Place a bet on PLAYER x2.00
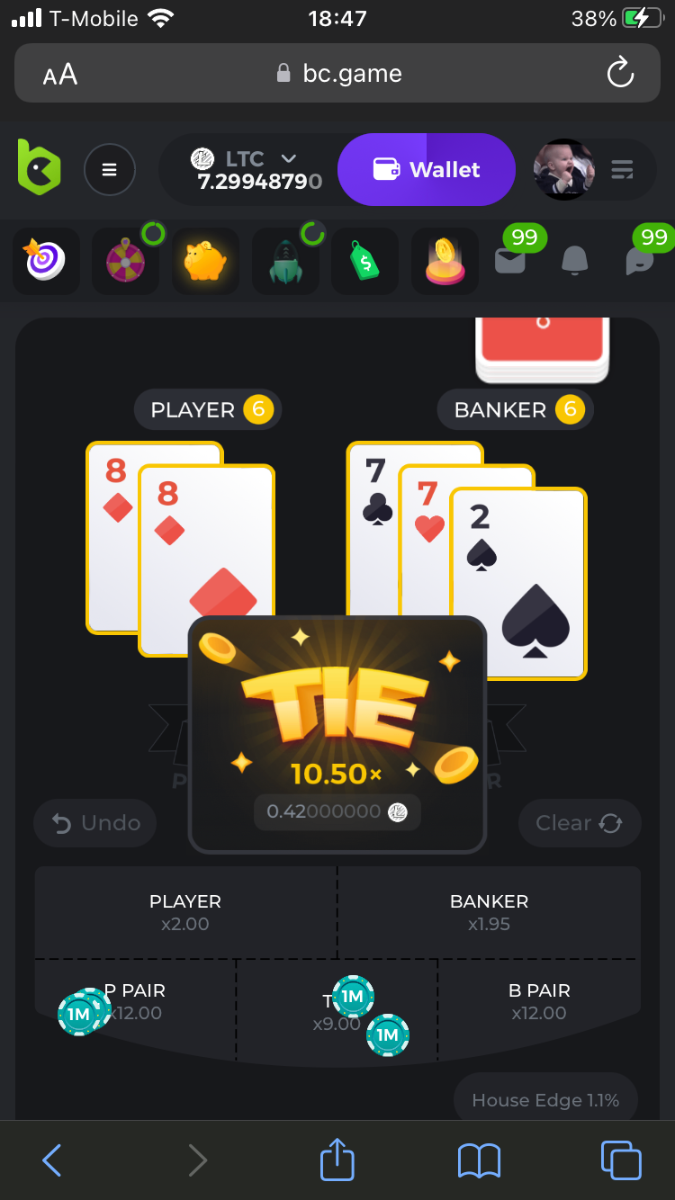 click(x=185, y=912)
